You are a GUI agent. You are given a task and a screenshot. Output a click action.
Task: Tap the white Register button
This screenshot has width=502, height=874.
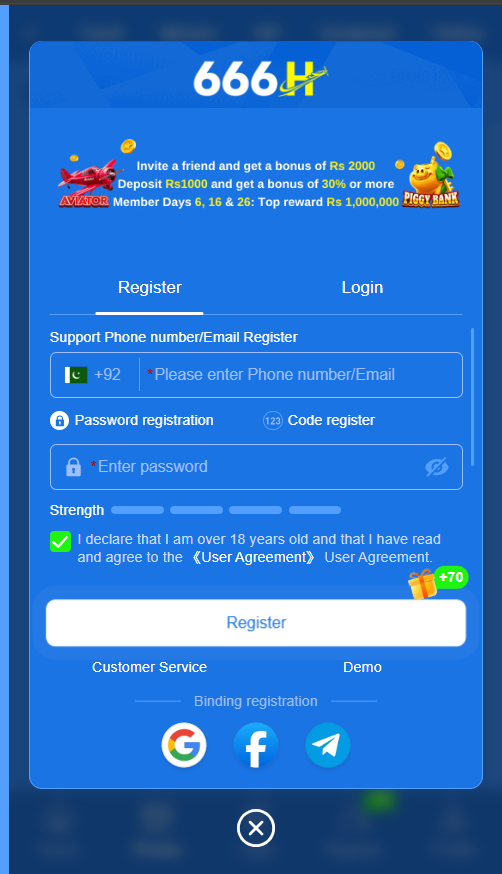coord(256,623)
